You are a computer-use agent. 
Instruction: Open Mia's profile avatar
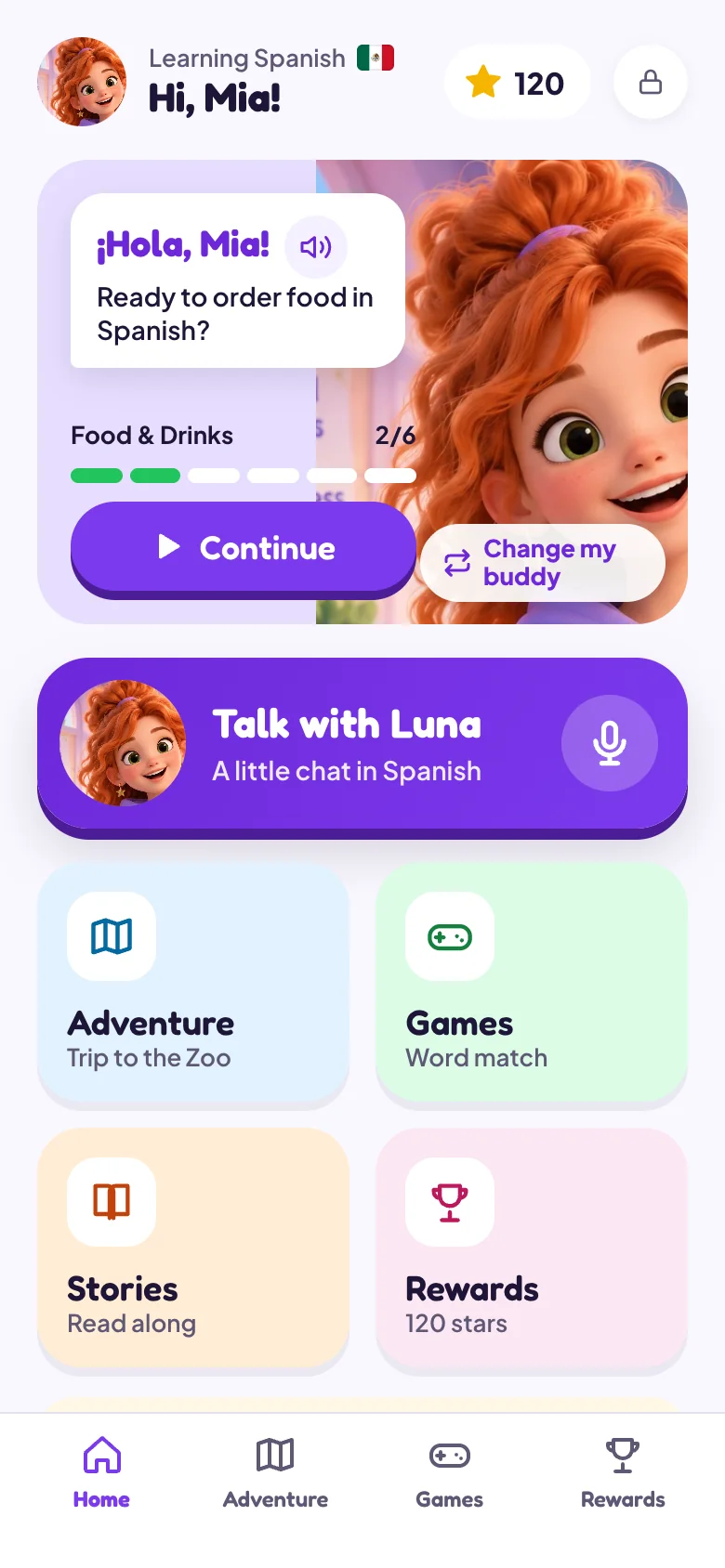(x=82, y=82)
